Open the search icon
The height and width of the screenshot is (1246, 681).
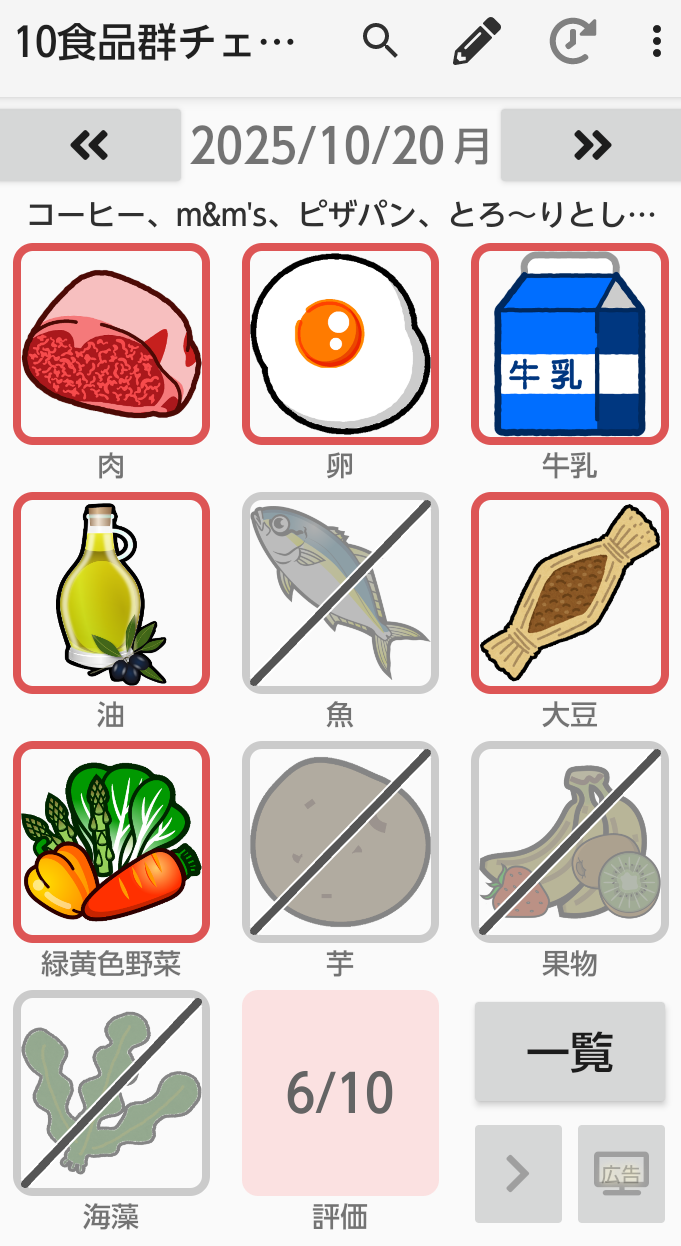pos(380,43)
